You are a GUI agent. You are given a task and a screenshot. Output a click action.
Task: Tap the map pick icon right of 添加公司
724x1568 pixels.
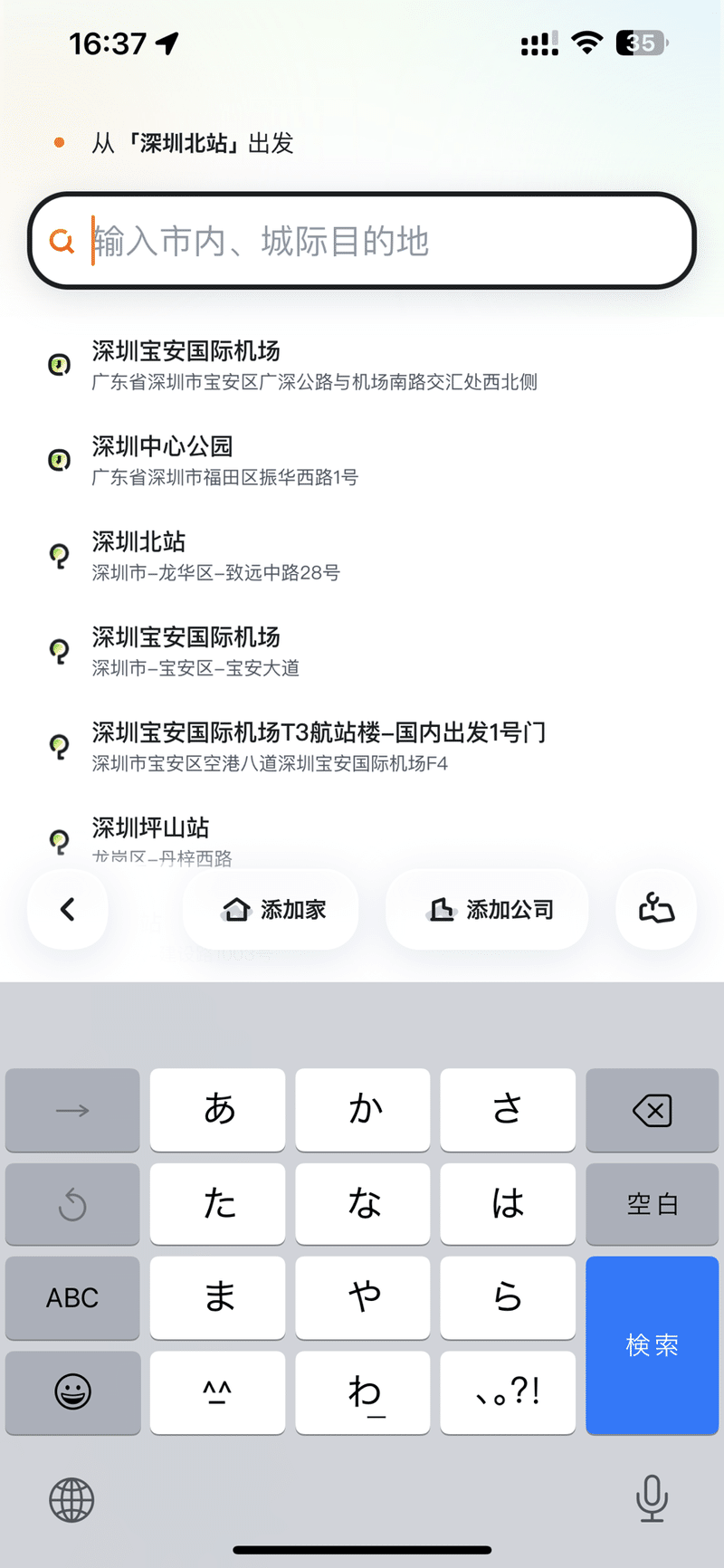coord(655,909)
